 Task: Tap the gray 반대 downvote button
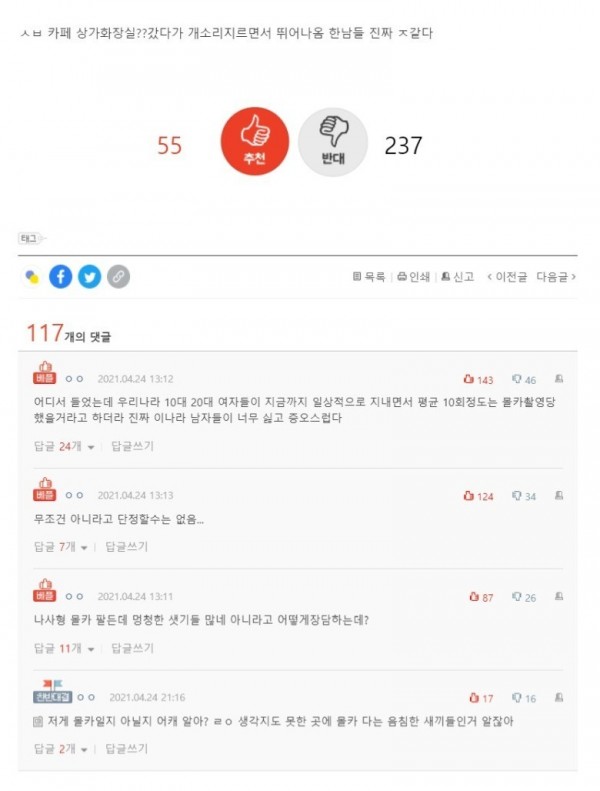click(x=333, y=142)
